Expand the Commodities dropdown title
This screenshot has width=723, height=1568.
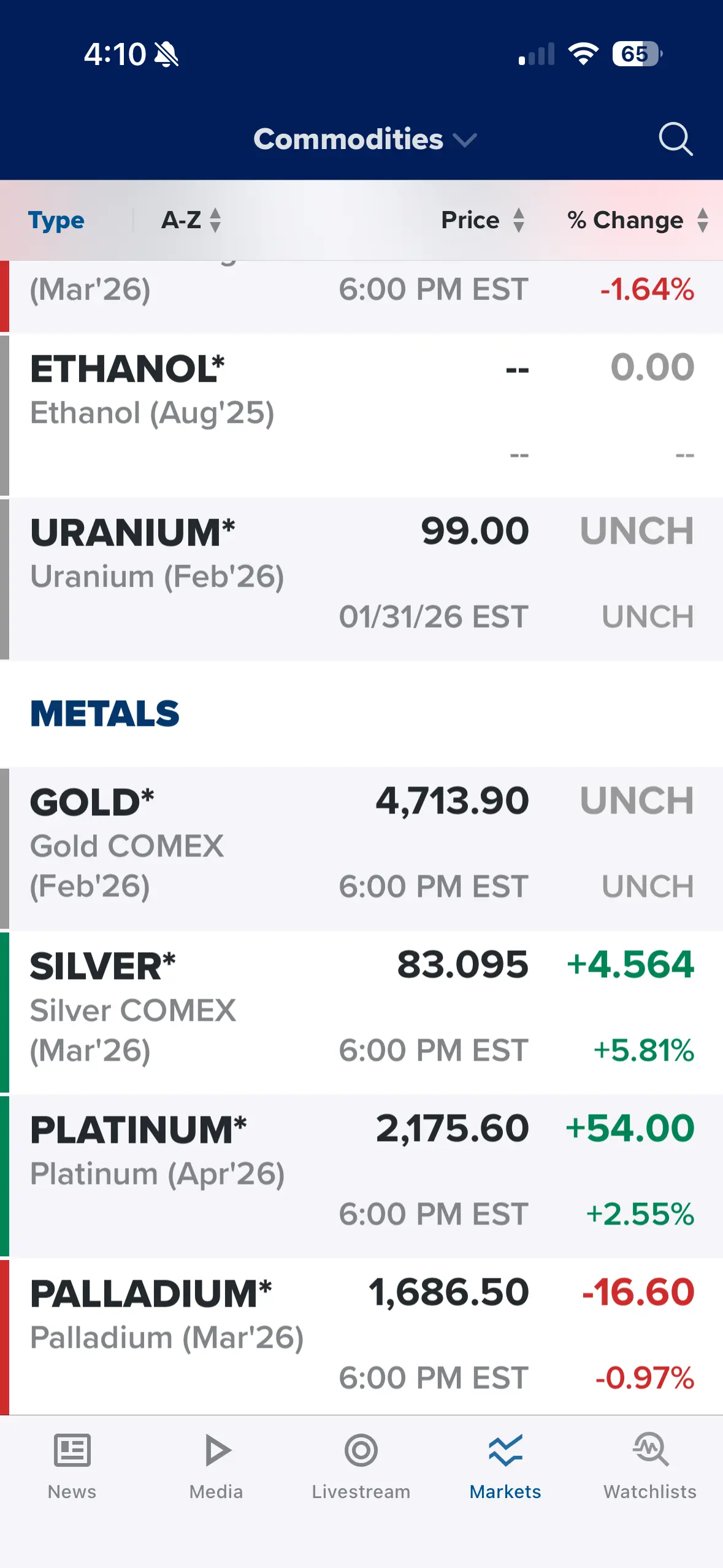[365, 139]
